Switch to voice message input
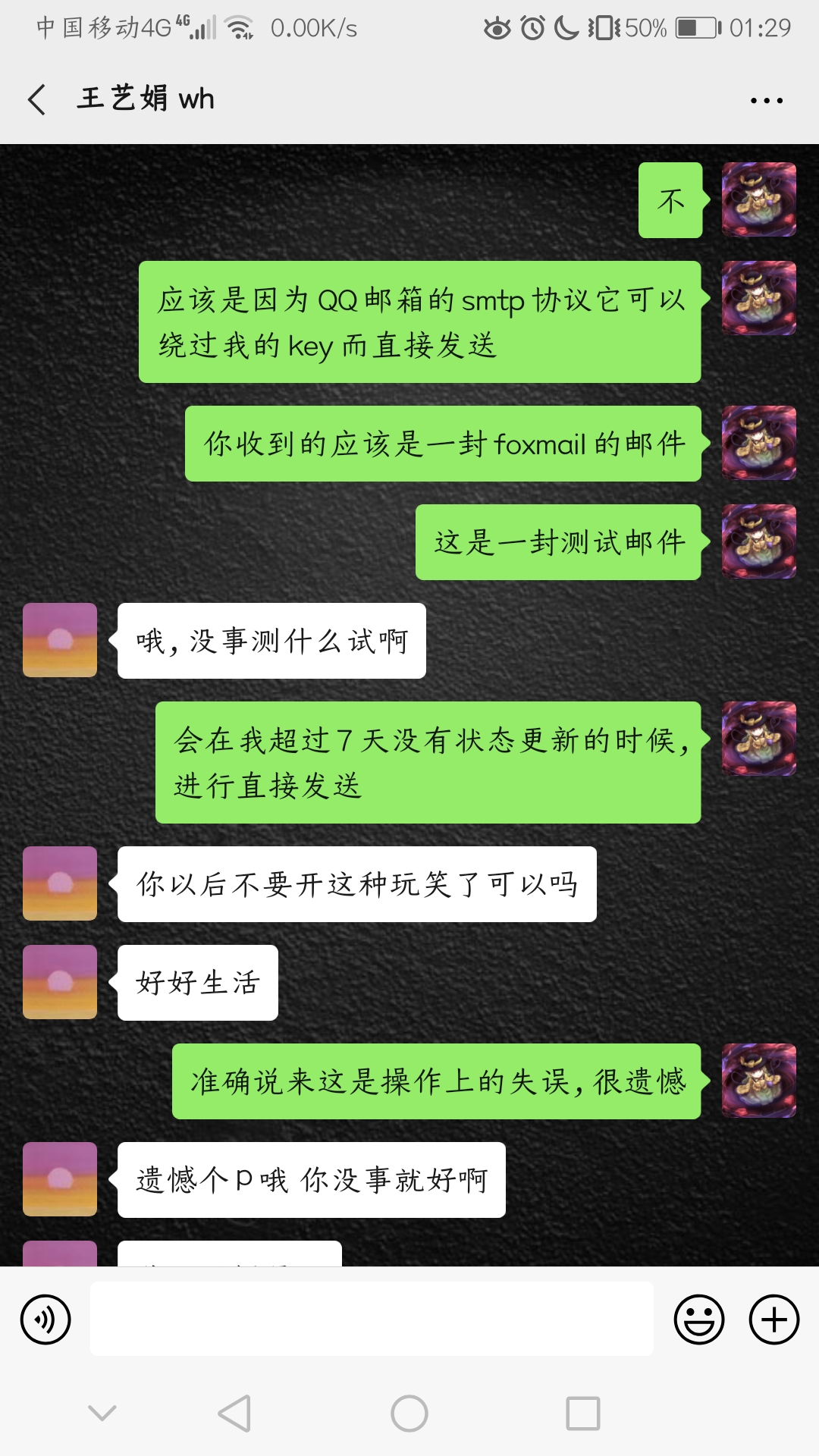The image size is (819, 1456). coord(45,1319)
